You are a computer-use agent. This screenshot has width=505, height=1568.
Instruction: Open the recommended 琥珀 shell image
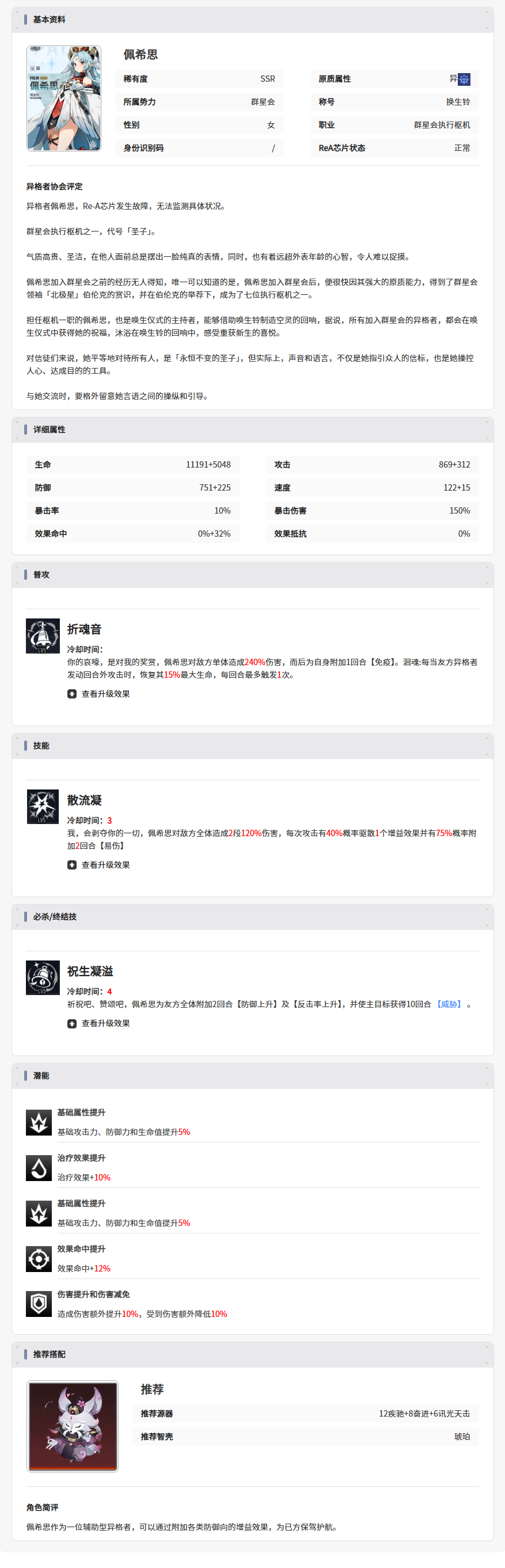click(73, 1426)
